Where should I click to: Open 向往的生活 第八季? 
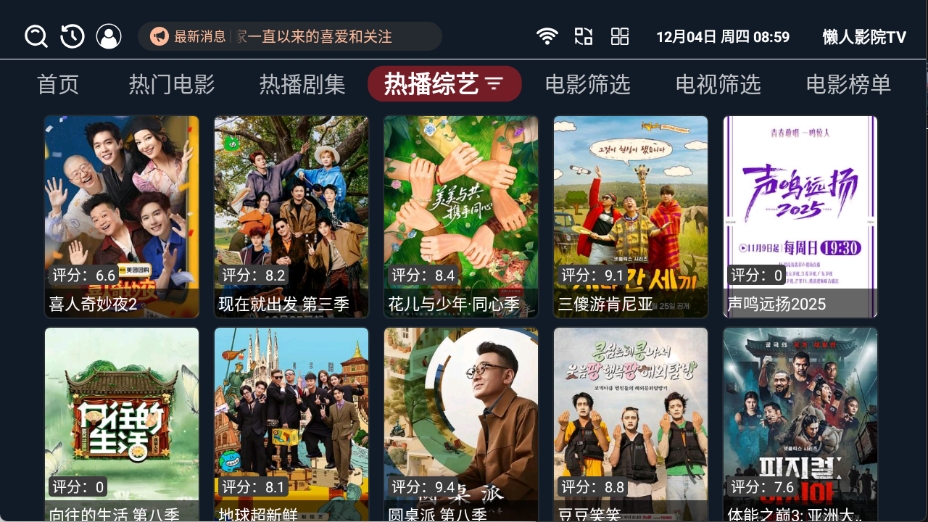click(122, 425)
